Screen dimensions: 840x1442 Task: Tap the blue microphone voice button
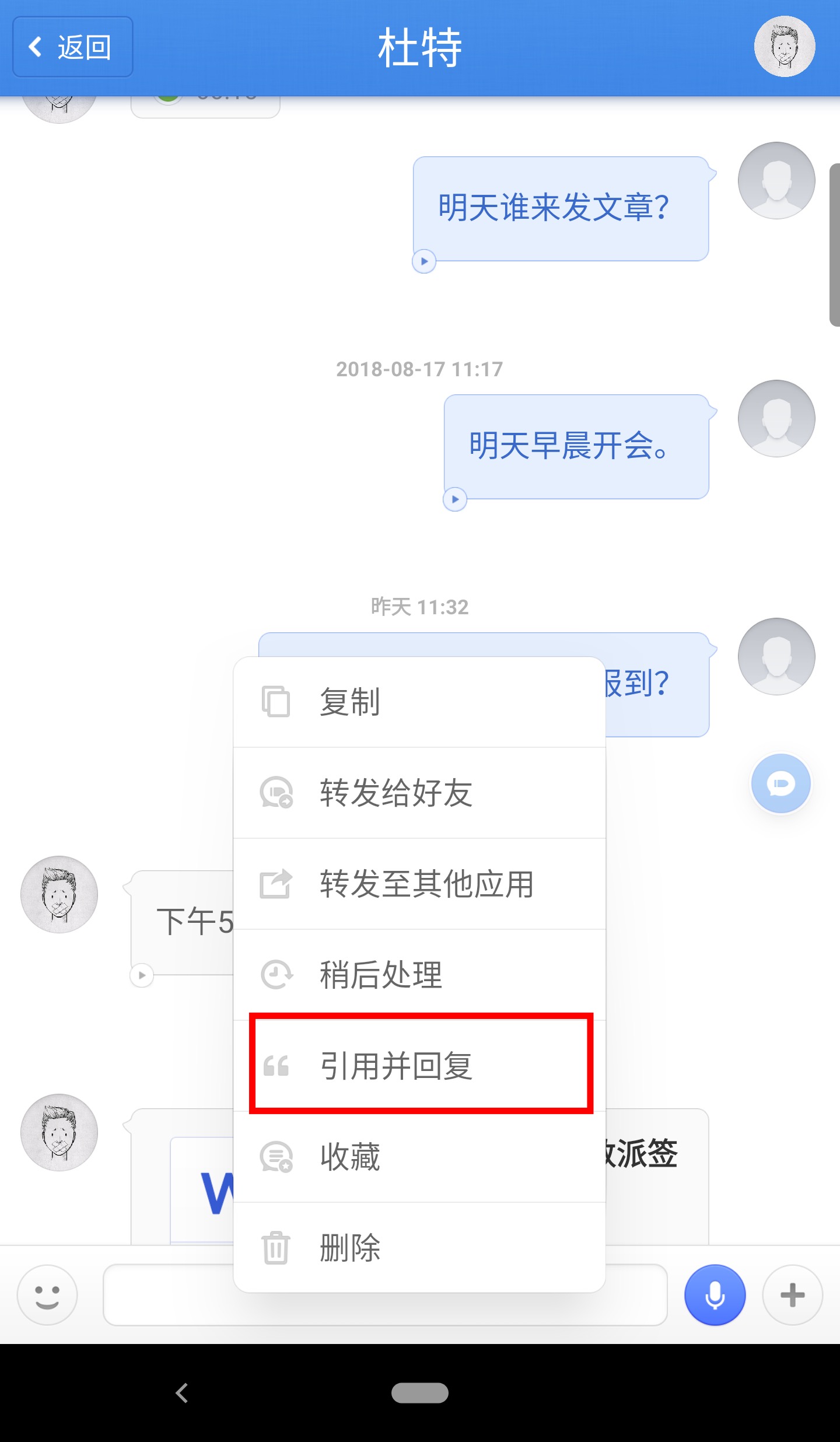tap(715, 1295)
